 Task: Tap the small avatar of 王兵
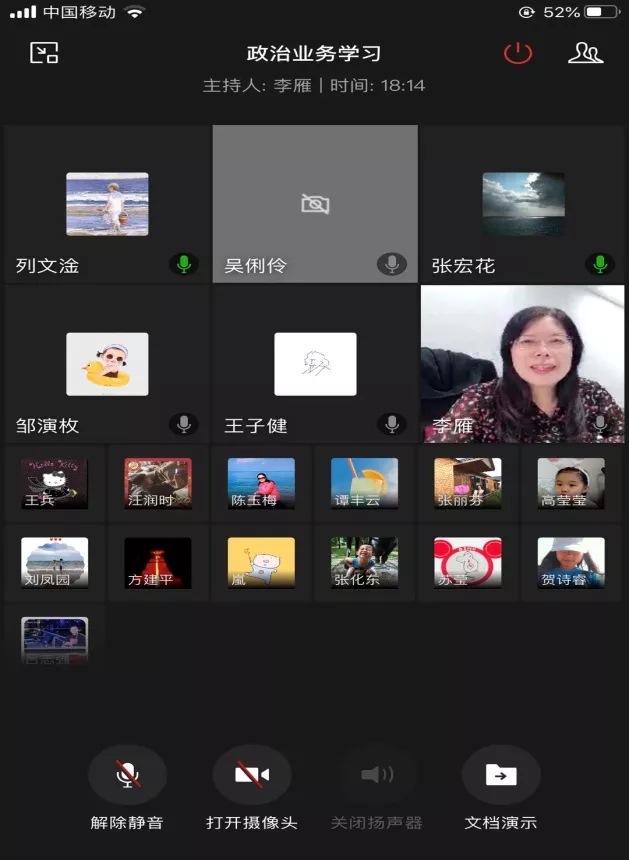pos(55,484)
